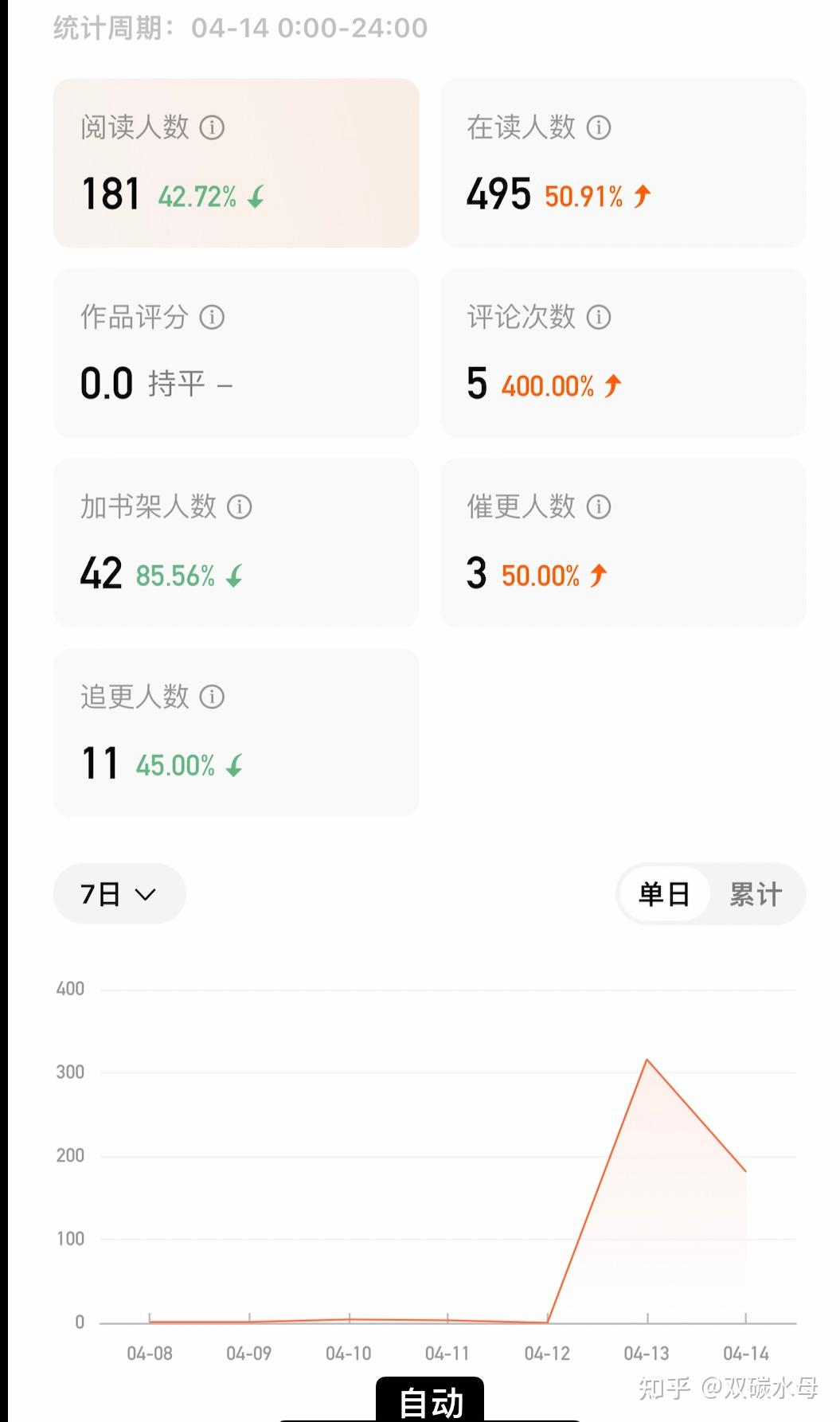The height and width of the screenshot is (1422, 840).
Task: Tap info icon beside 加书架人数
Action: (x=240, y=507)
